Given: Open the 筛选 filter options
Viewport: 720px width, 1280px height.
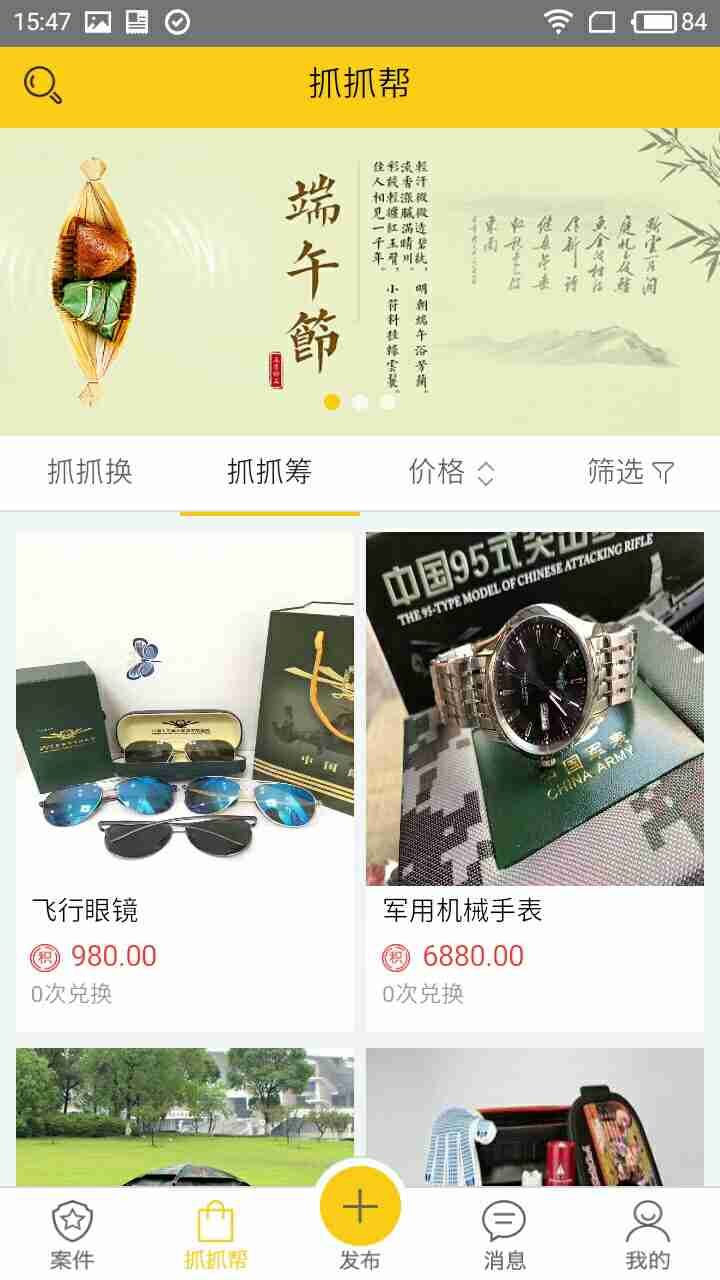Looking at the screenshot, I should [x=631, y=472].
